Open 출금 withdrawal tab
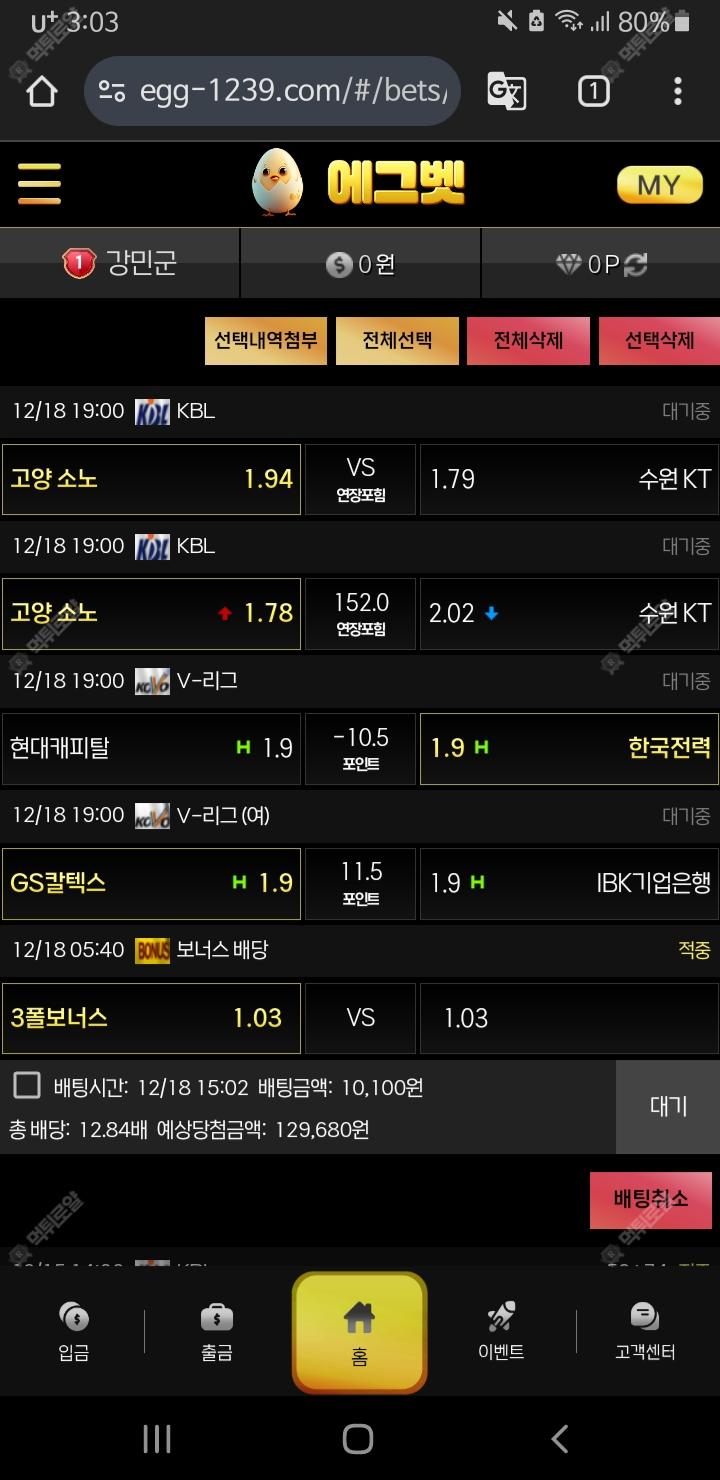 217,1332
